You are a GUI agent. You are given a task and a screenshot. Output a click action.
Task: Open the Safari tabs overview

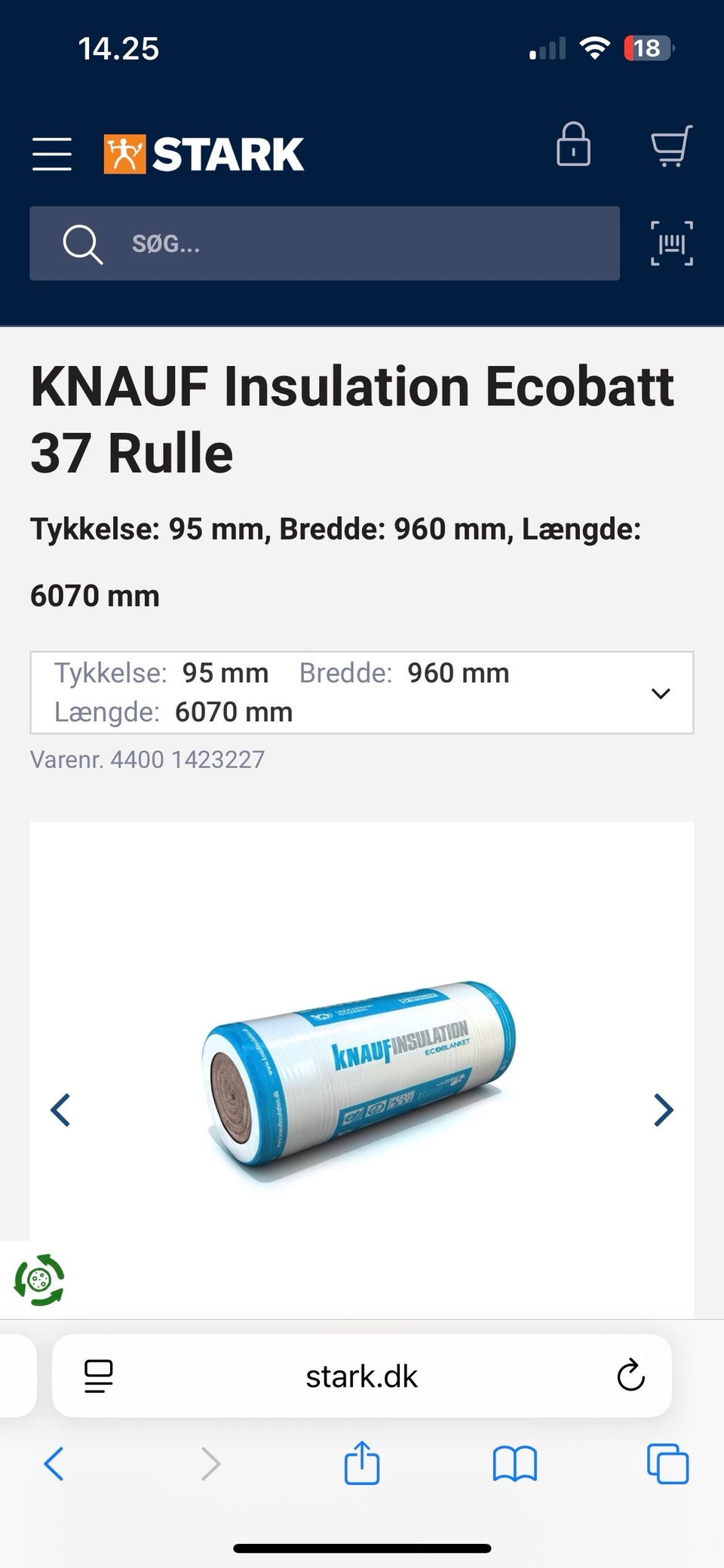pyautogui.click(x=667, y=1465)
